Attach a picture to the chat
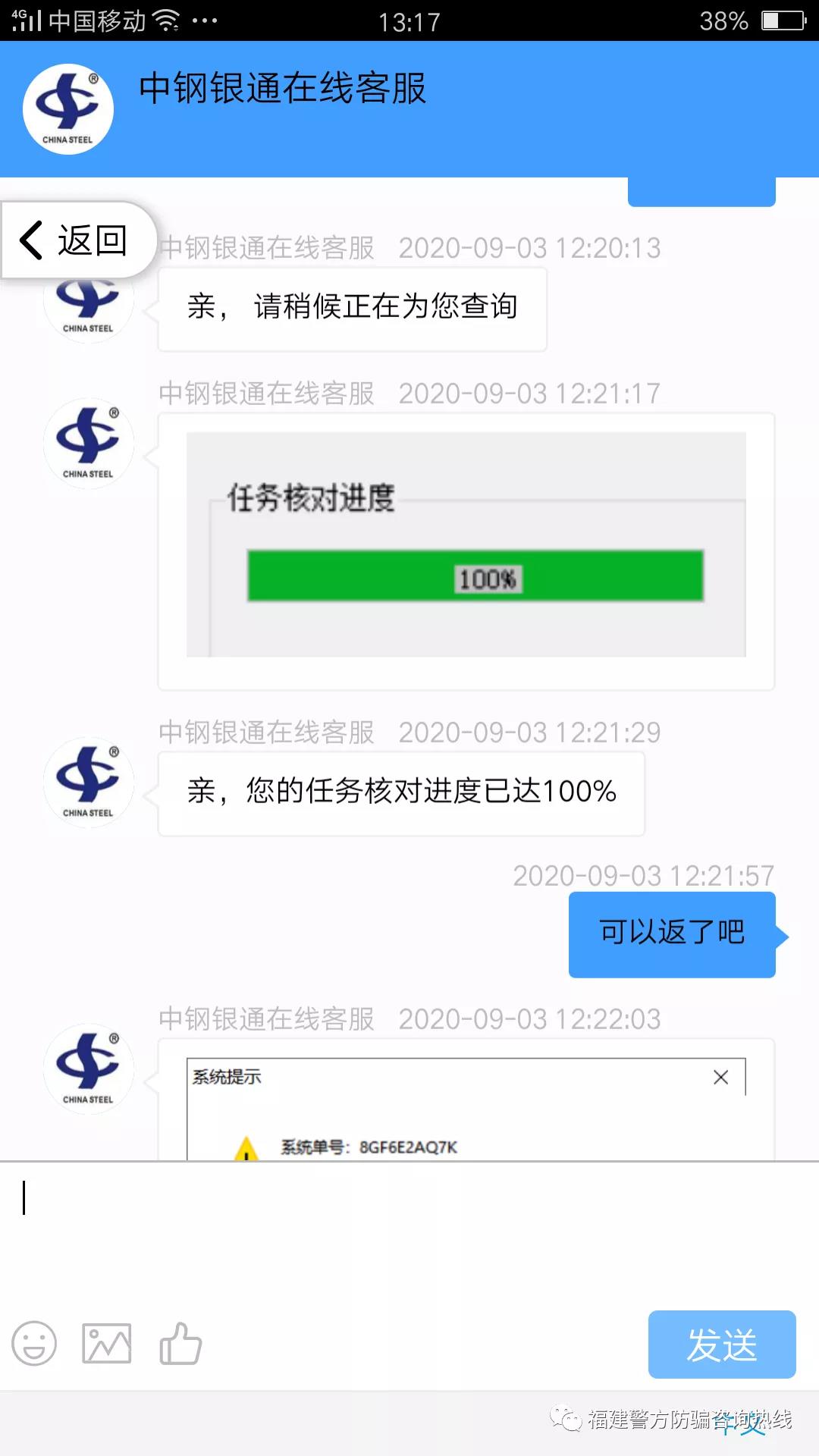Viewport: 819px width, 1456px height. click(106, 1344)
